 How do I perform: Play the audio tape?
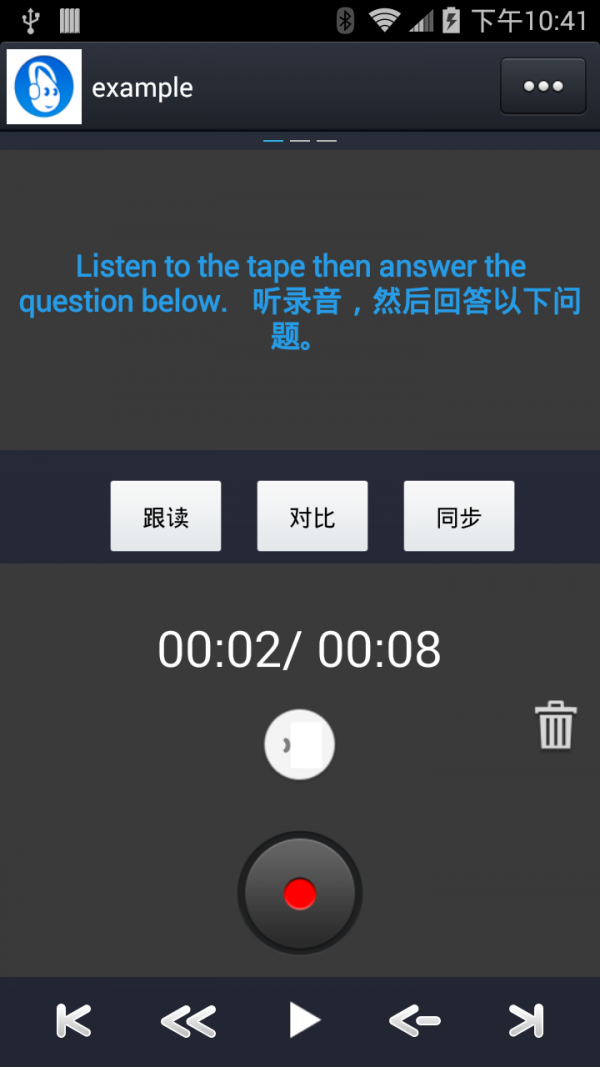pos(304,1021)
